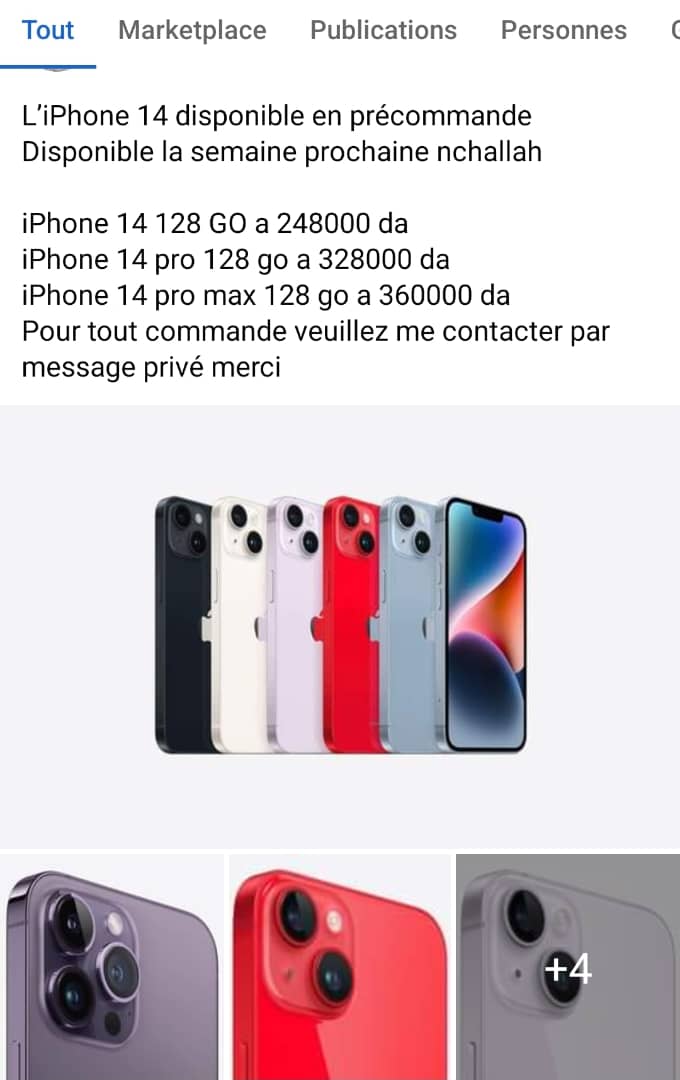
Task: Open the main iPhone 14 color lineup photo
Action: (340, 625)
